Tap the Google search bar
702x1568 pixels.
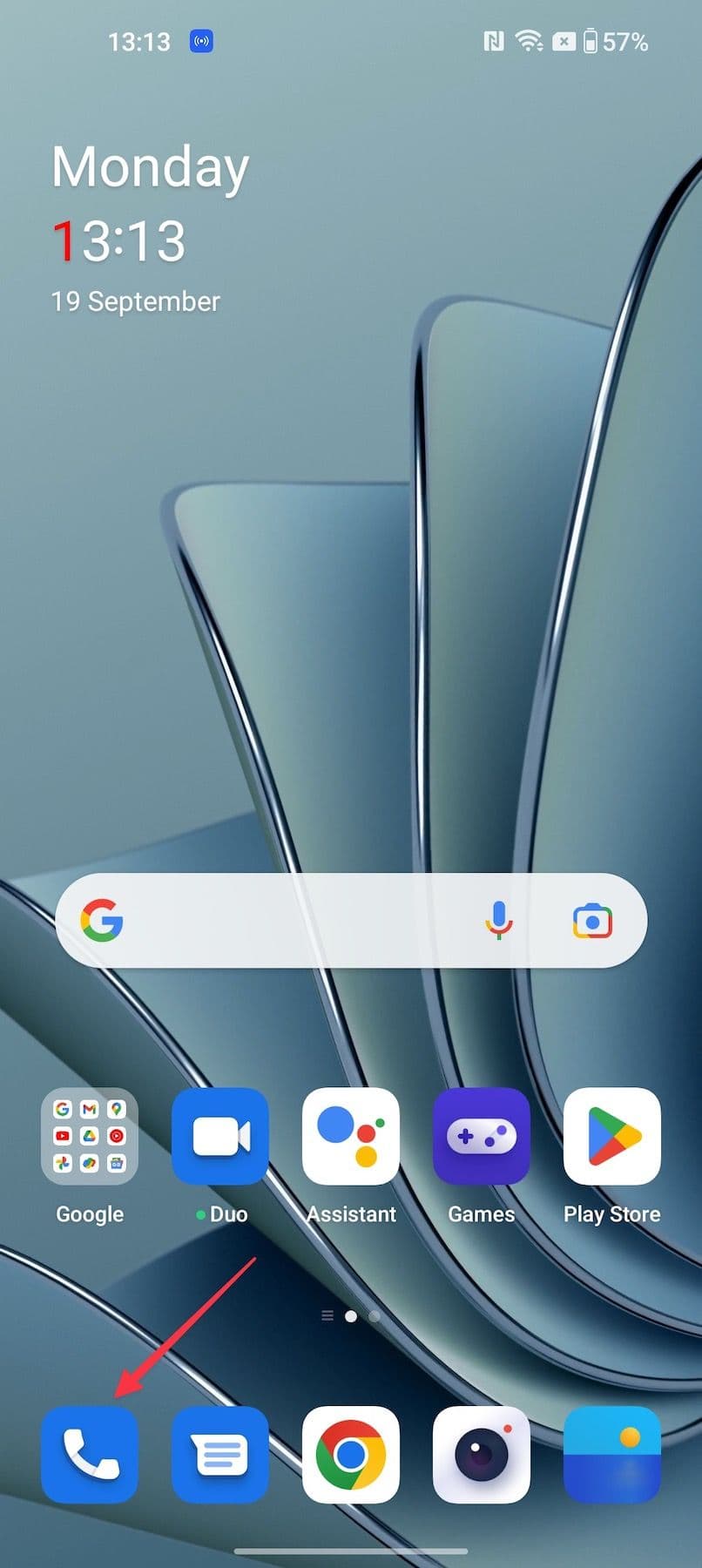click(296, 921)
